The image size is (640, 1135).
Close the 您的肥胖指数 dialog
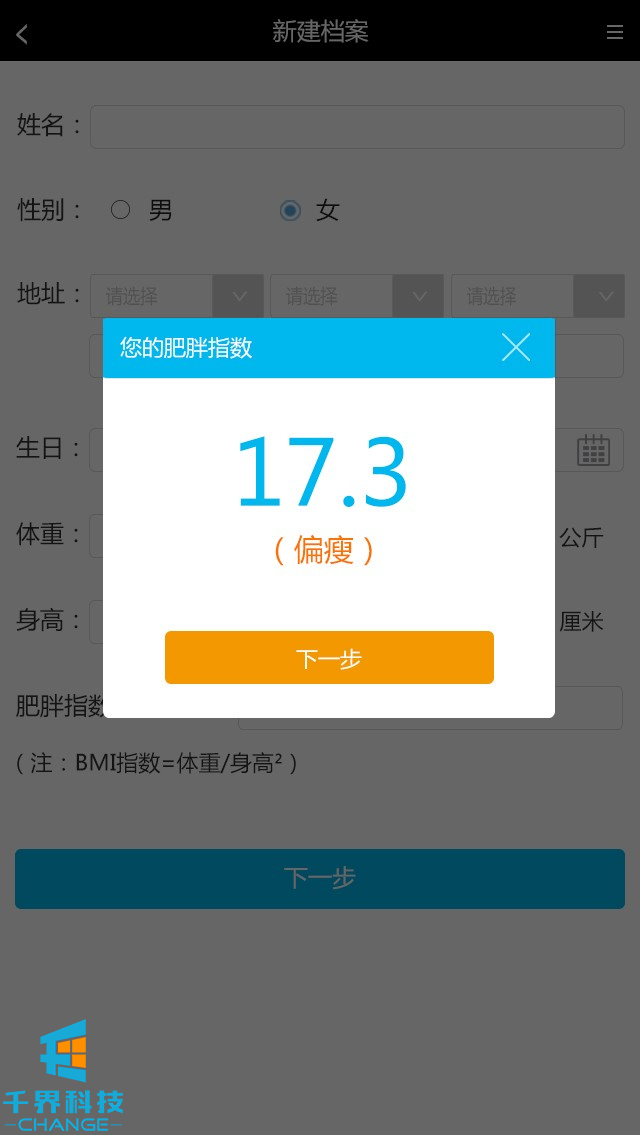coord(516,348)
